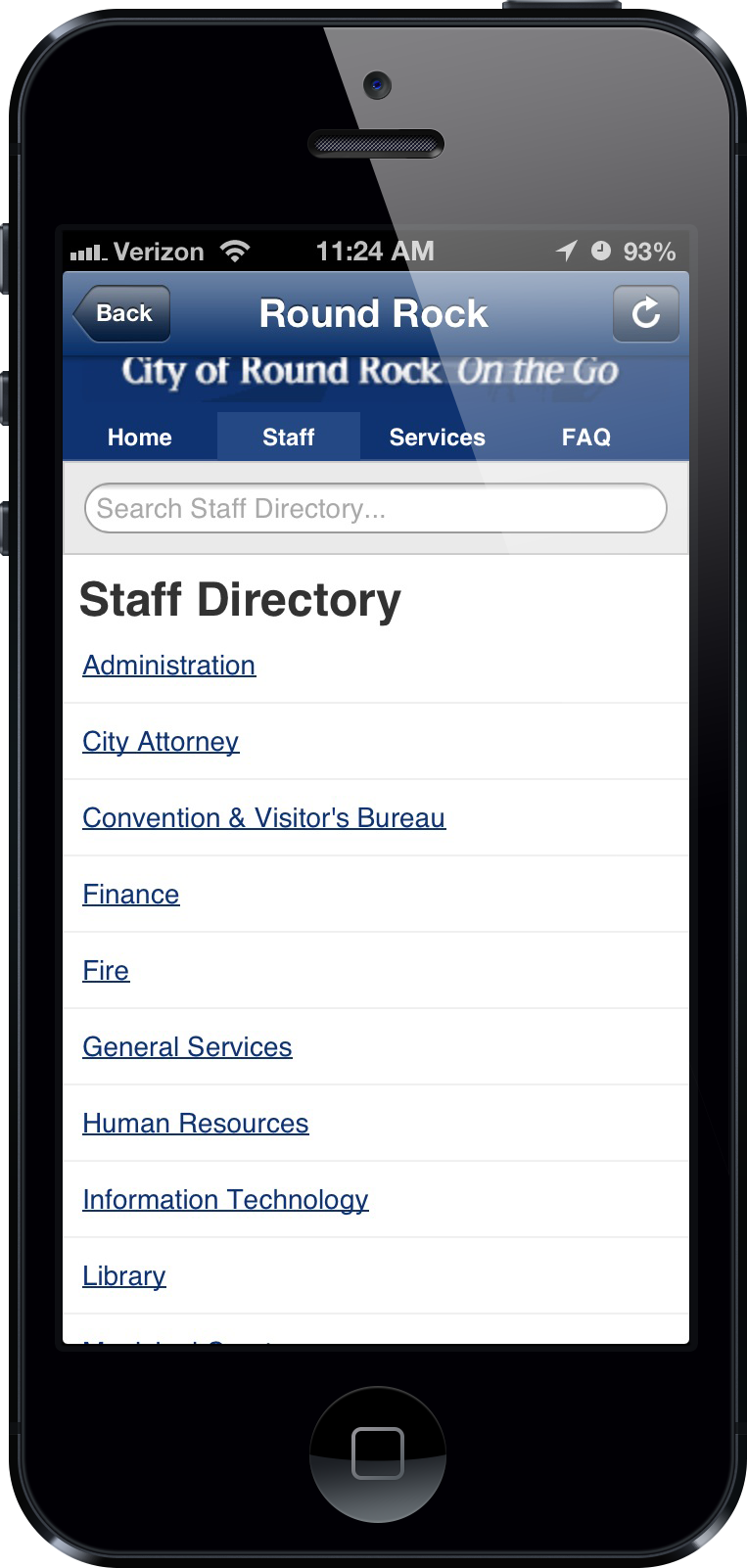This screenshot has height=1568, width=747.
Task: Open the Services tab
Action: point(437,438)
